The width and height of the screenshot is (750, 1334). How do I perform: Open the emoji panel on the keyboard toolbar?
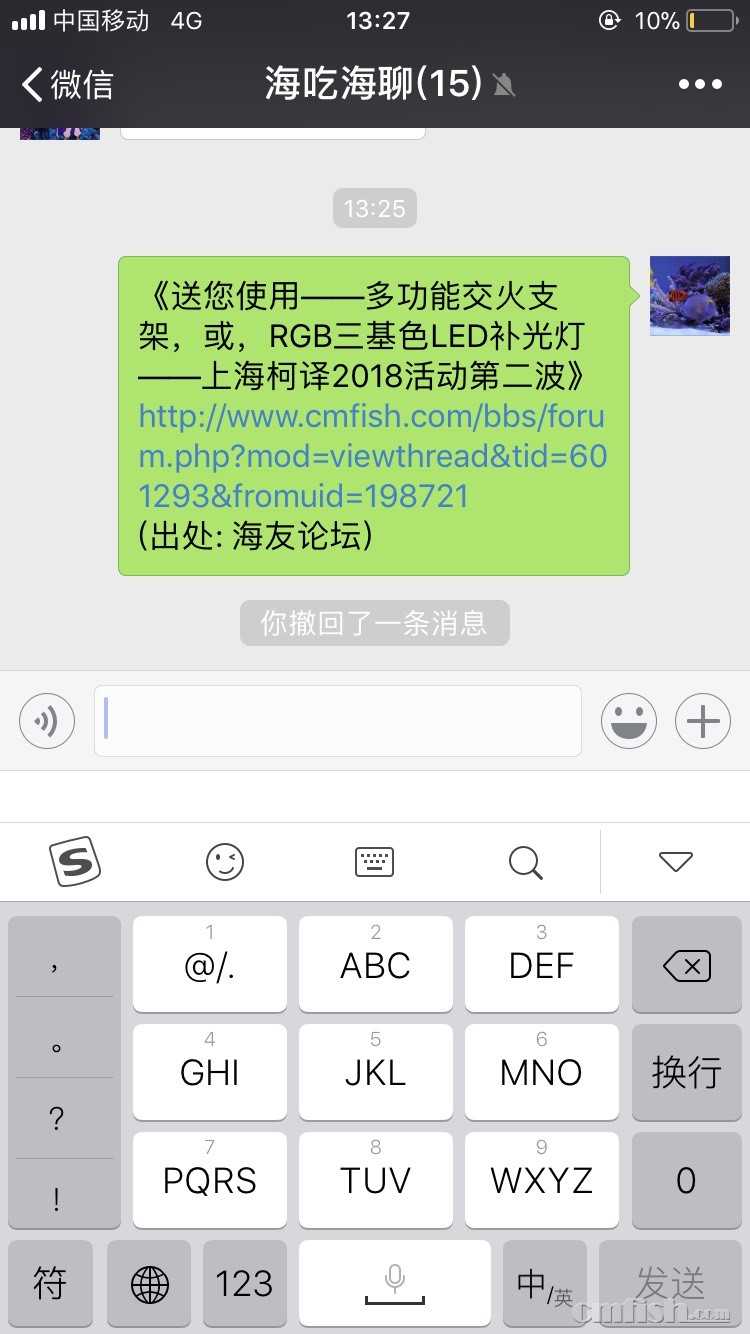point(224,861)
